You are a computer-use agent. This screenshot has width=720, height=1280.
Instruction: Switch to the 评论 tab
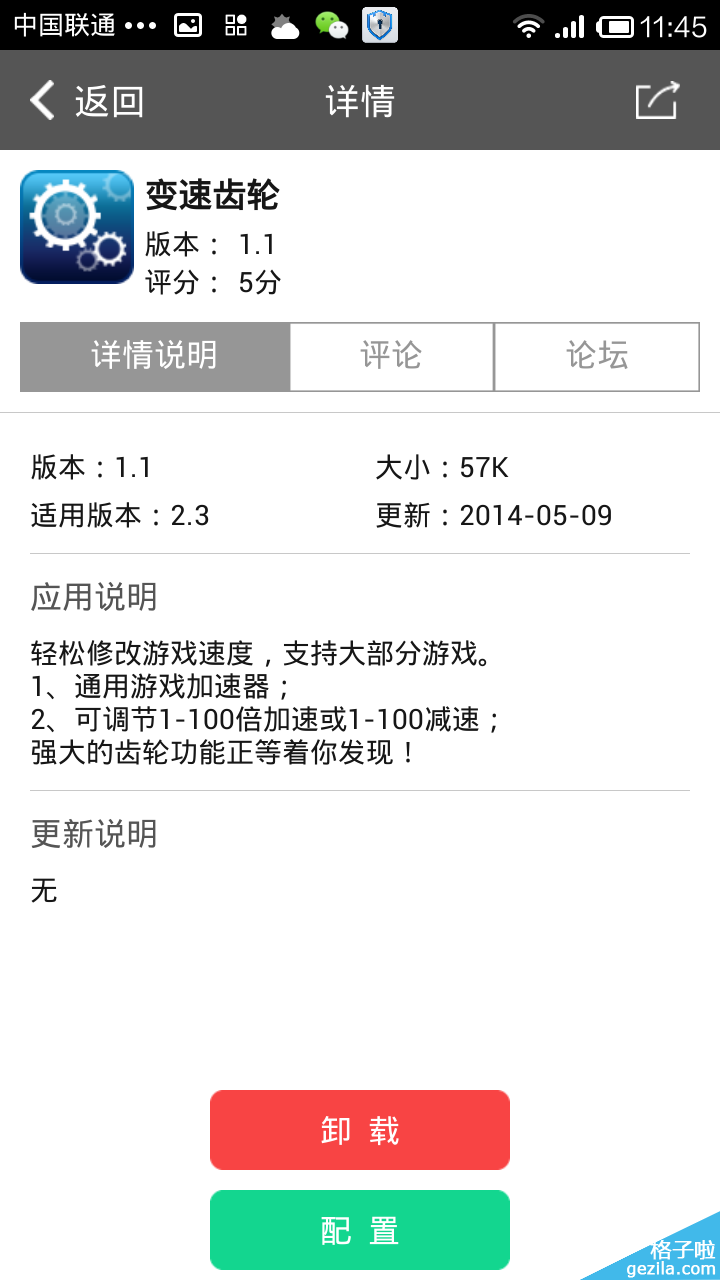click(392, 356)
